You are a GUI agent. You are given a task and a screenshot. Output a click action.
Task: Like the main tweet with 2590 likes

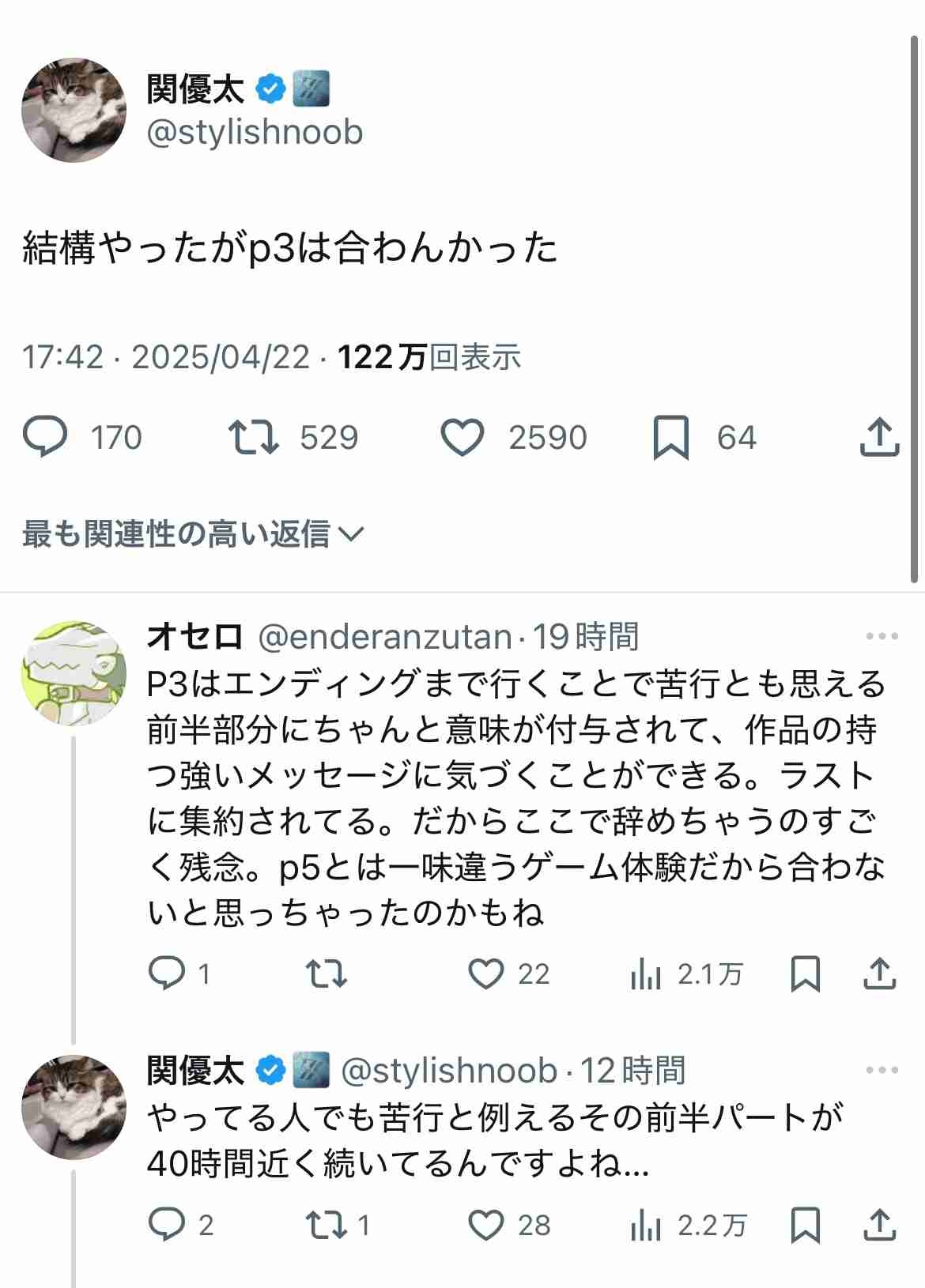pos(462,437)
